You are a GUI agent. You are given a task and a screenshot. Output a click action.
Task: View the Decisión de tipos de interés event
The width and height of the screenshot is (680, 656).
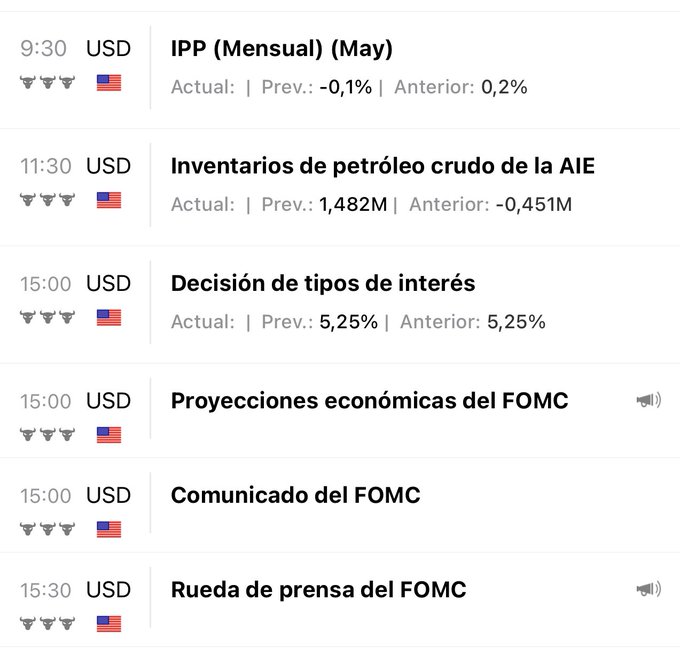click(340, 304)
